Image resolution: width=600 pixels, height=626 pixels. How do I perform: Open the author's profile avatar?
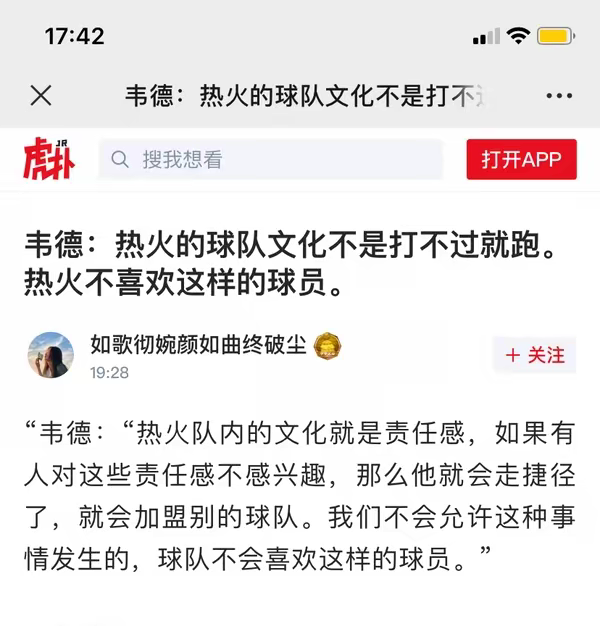click(x=51, y=356)
